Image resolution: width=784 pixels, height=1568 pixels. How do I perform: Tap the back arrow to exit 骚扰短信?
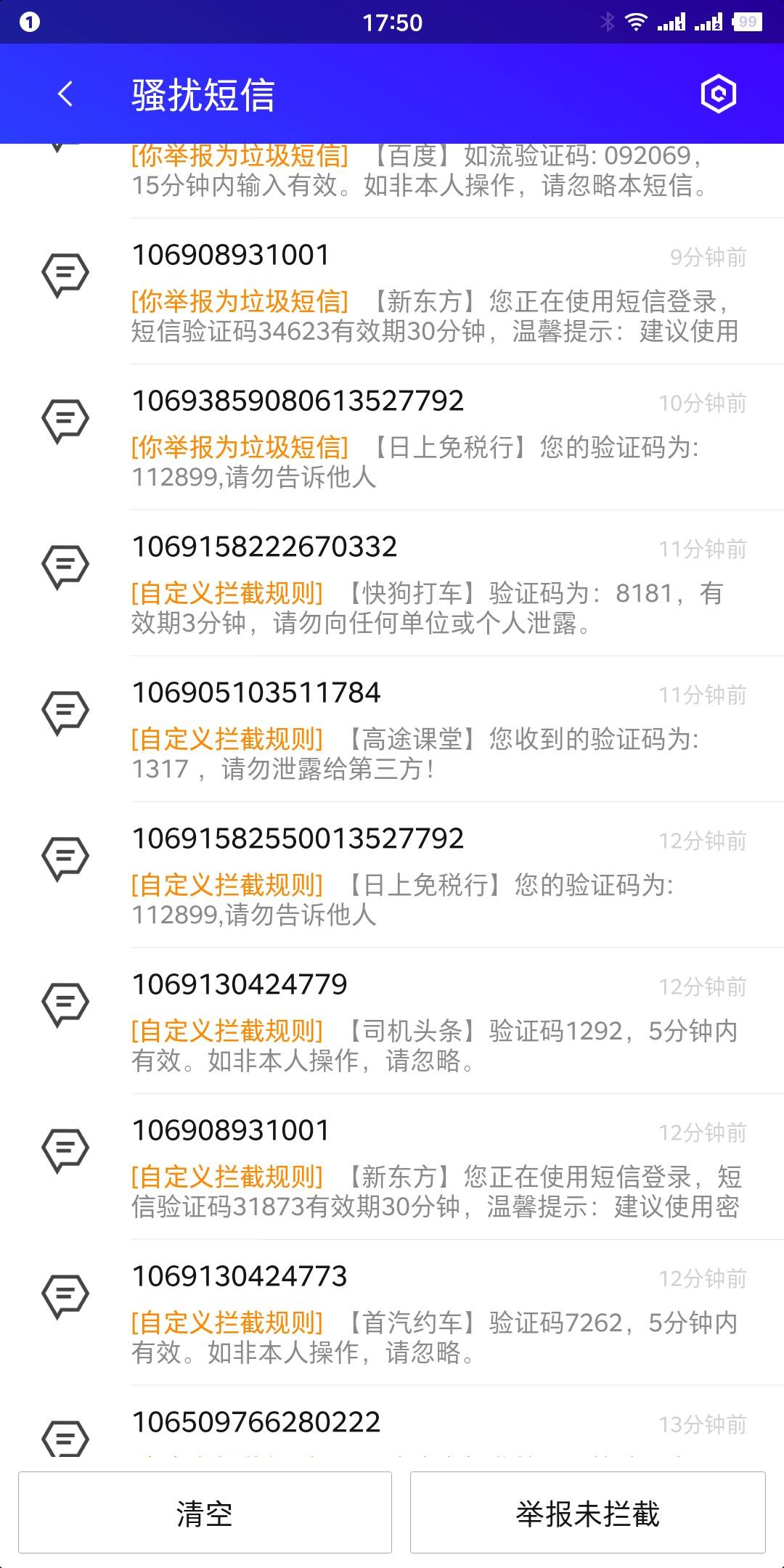point(65,94)
